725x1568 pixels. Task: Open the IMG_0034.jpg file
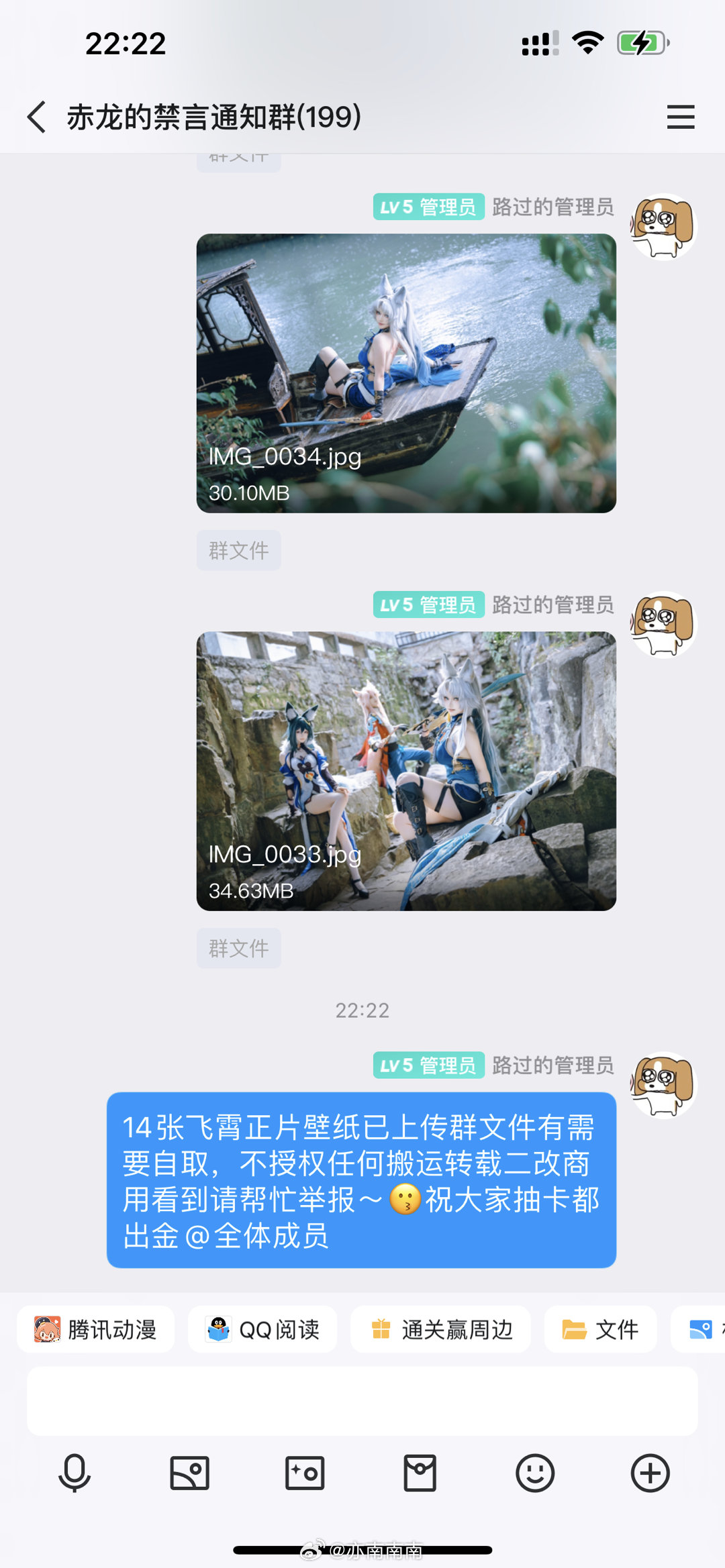tap(406, 373)
